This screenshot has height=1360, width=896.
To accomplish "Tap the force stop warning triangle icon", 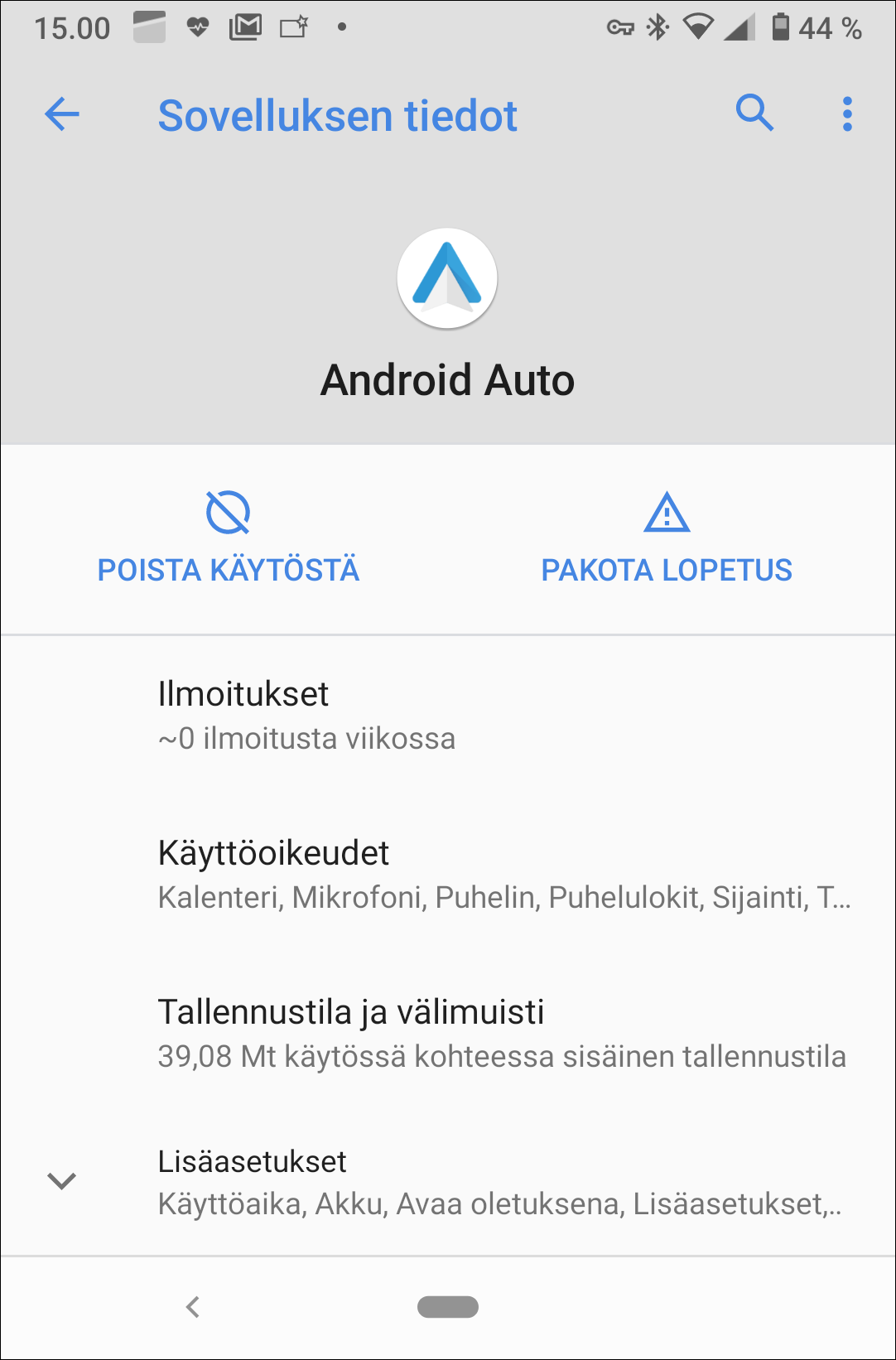I will (667, 514).
